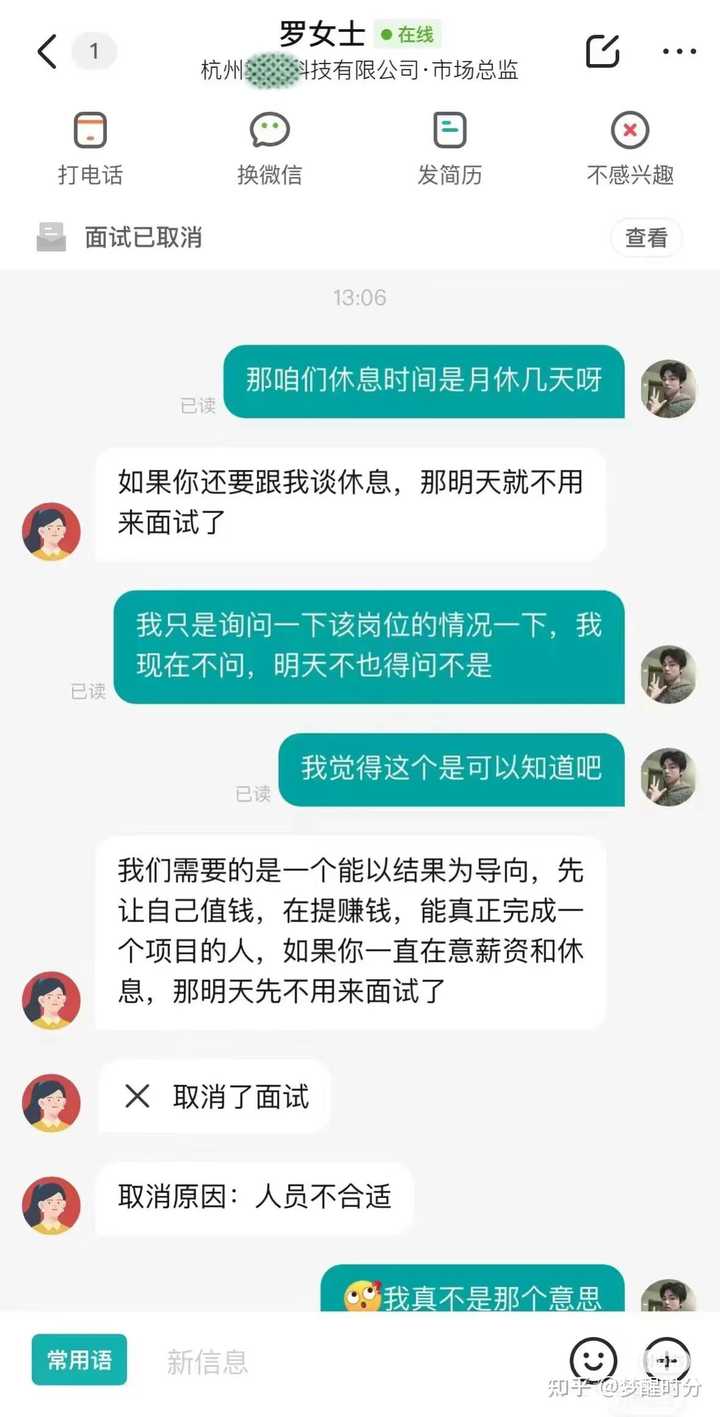View cancelled interview via 查看 button

pos(646,238)
